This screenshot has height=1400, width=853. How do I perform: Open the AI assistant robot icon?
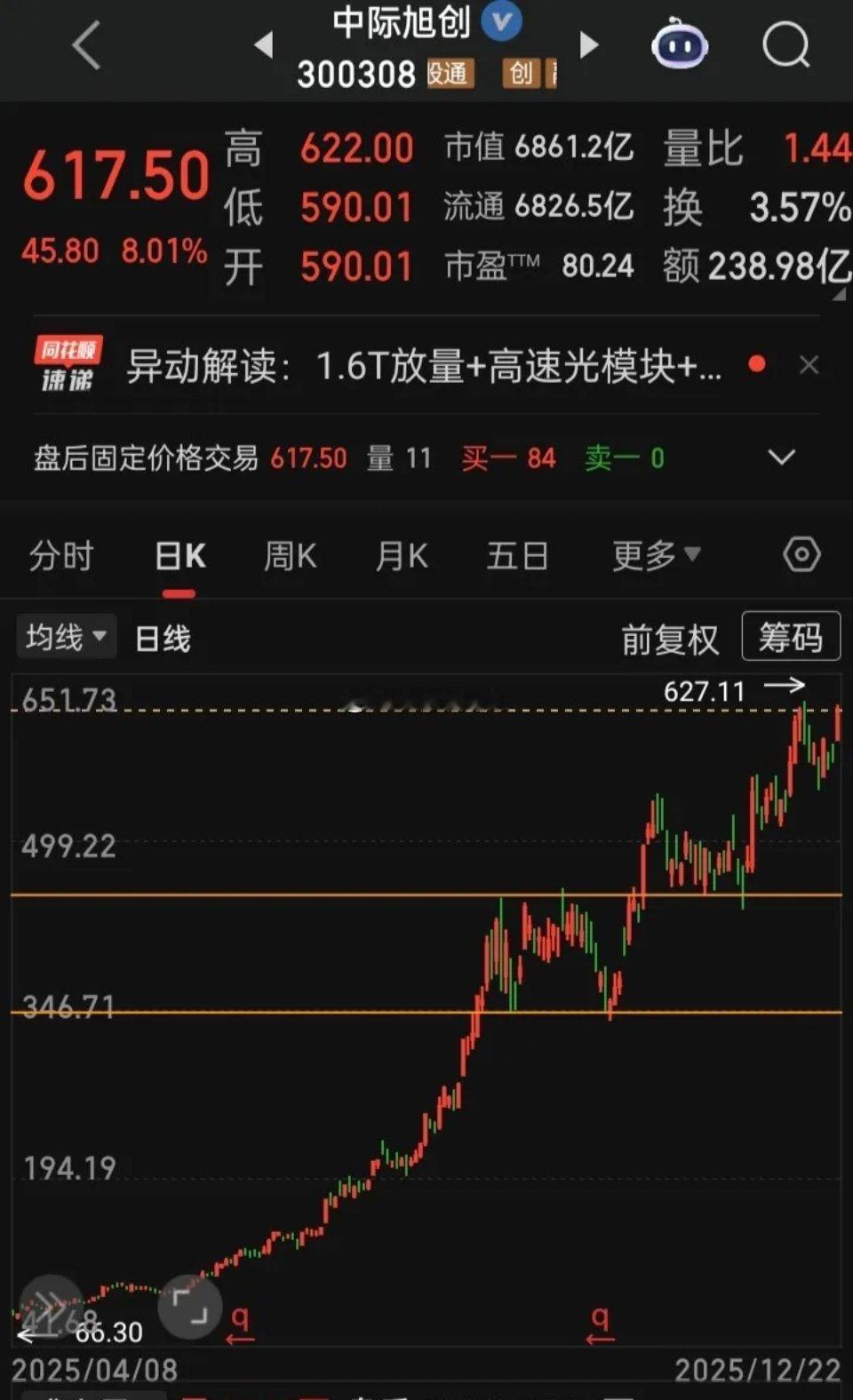[x=679, y=44]
